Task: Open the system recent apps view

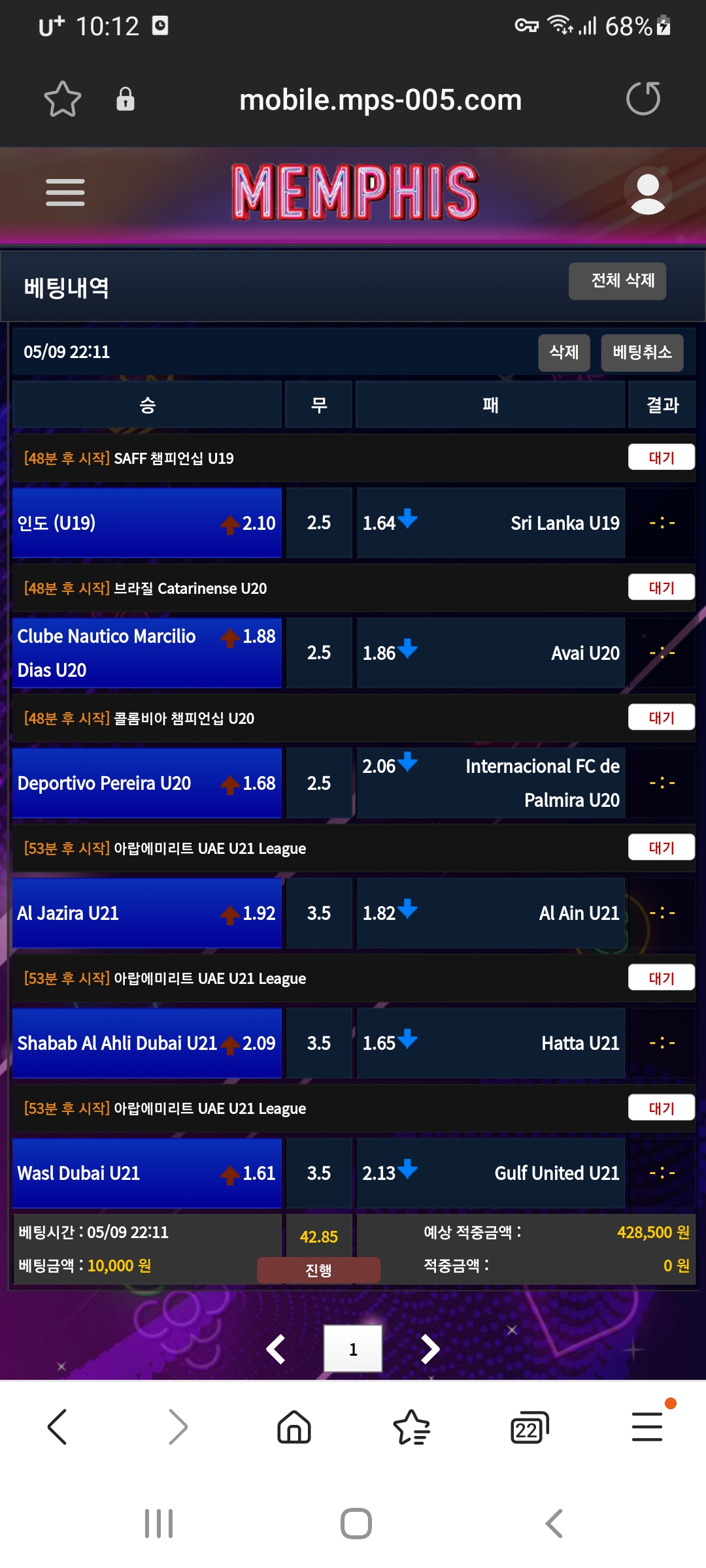Action: click(x=159, y=1524)
